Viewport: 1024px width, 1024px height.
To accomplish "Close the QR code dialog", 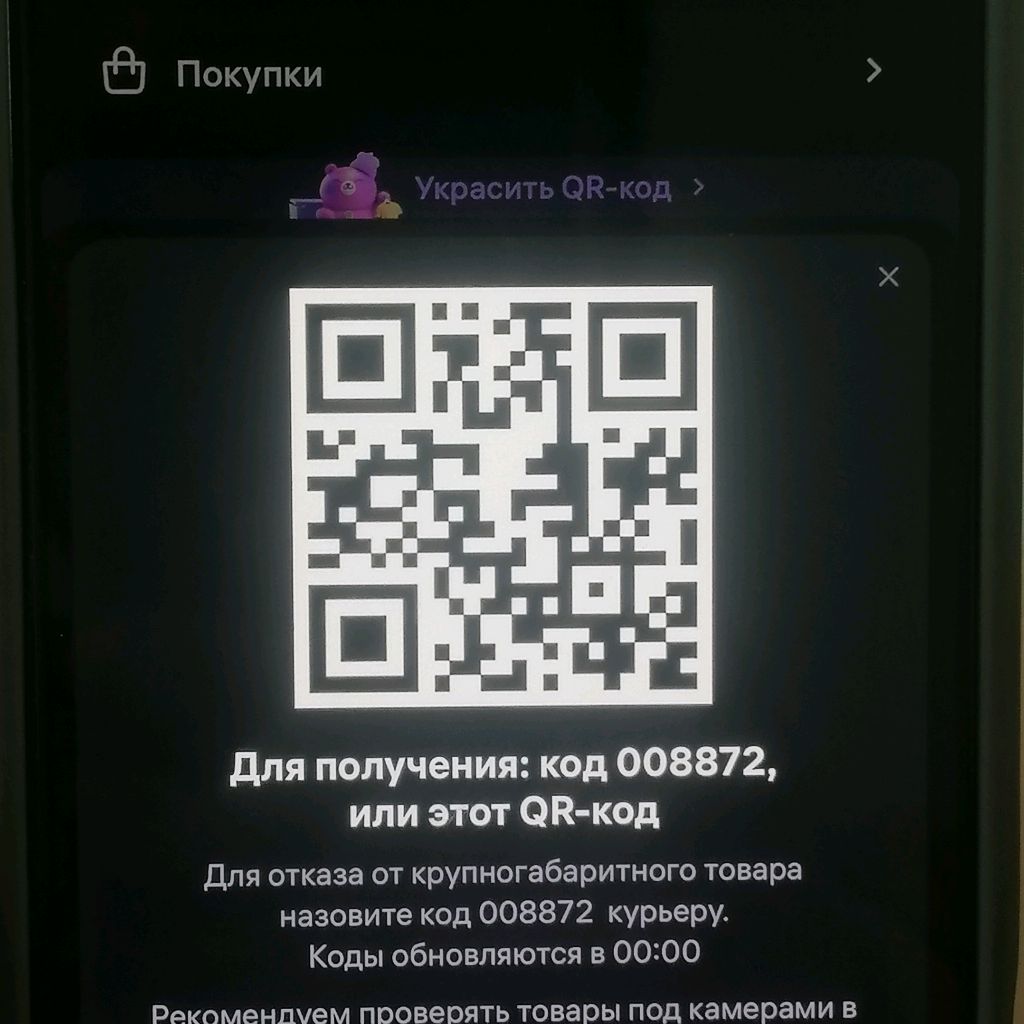I will (888, 277).
